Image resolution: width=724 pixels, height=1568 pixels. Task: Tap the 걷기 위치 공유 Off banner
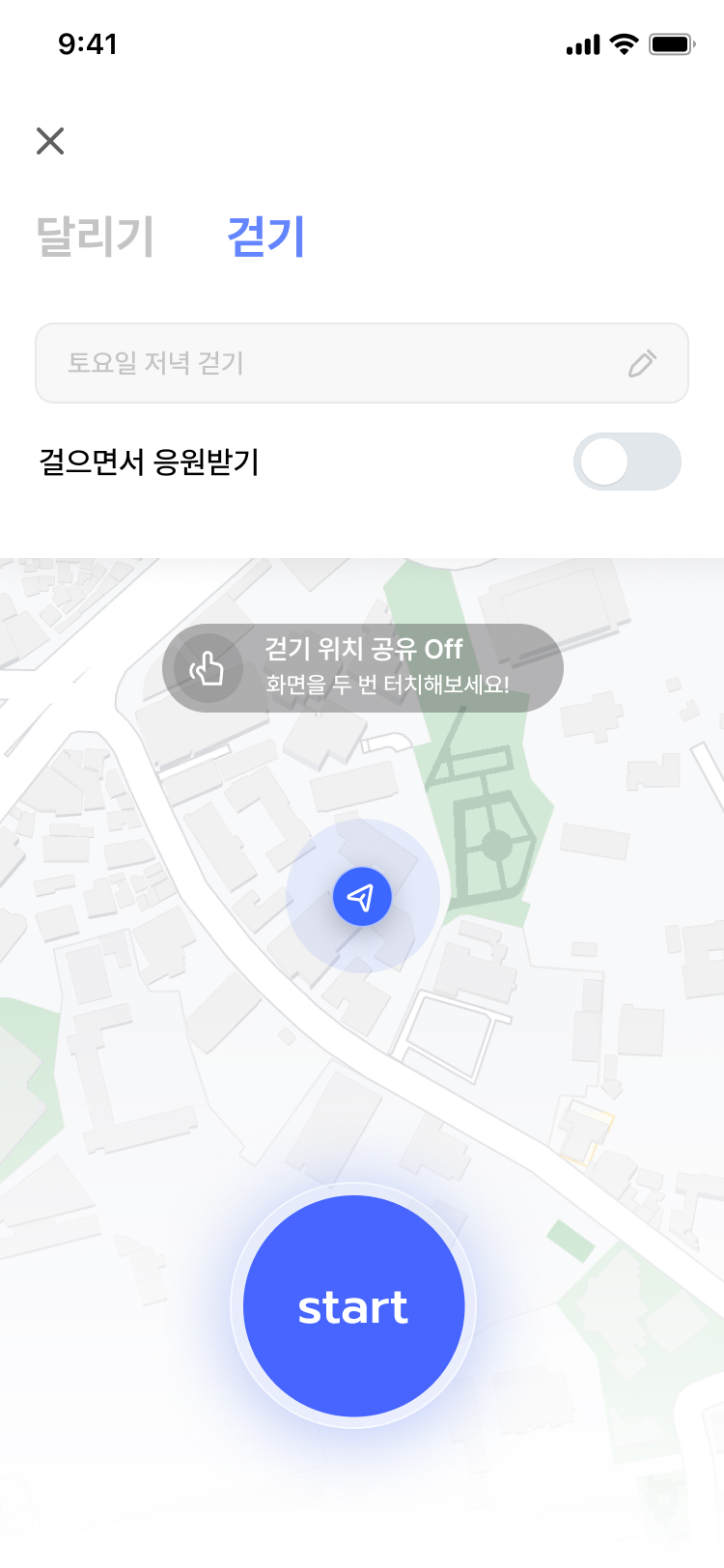point(363,667)
